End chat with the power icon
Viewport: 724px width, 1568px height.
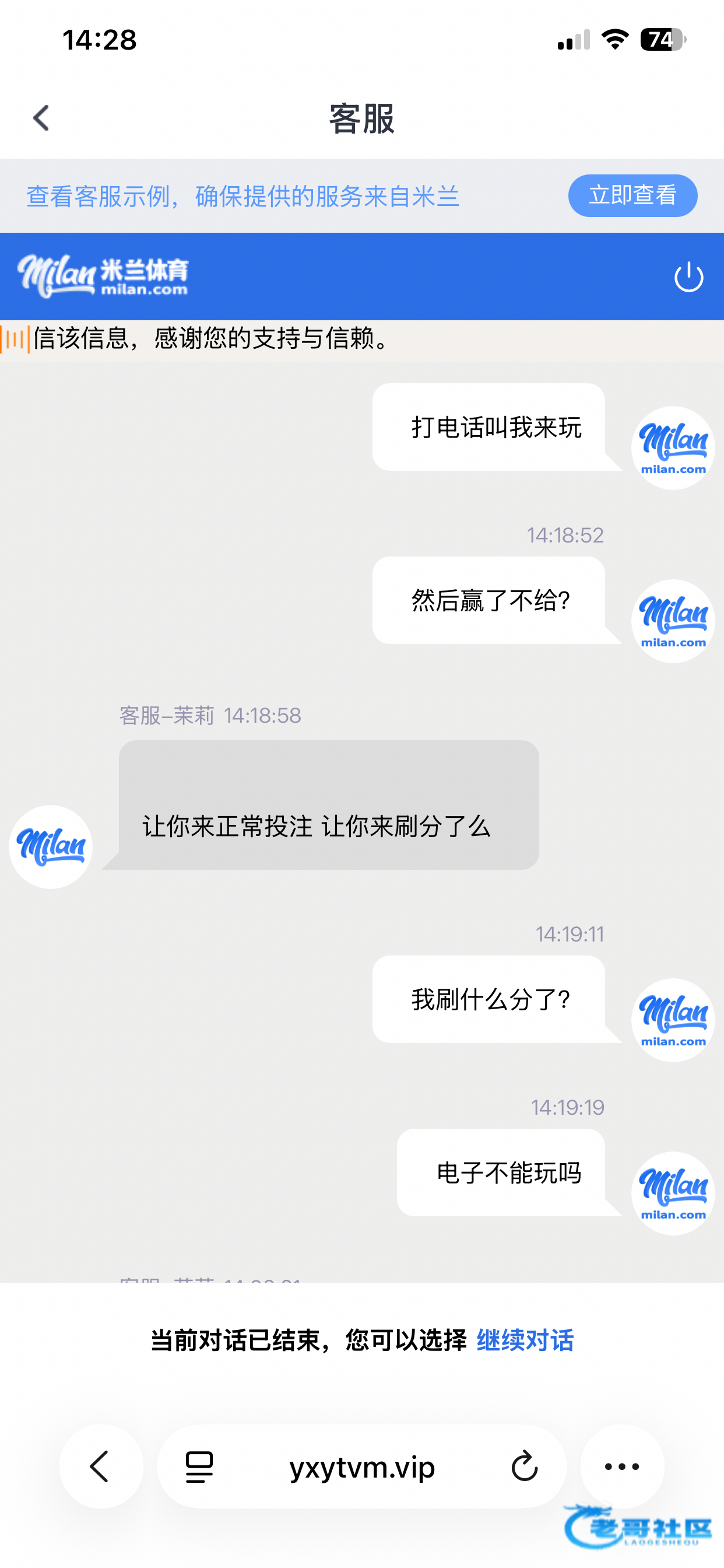(688, 277)
